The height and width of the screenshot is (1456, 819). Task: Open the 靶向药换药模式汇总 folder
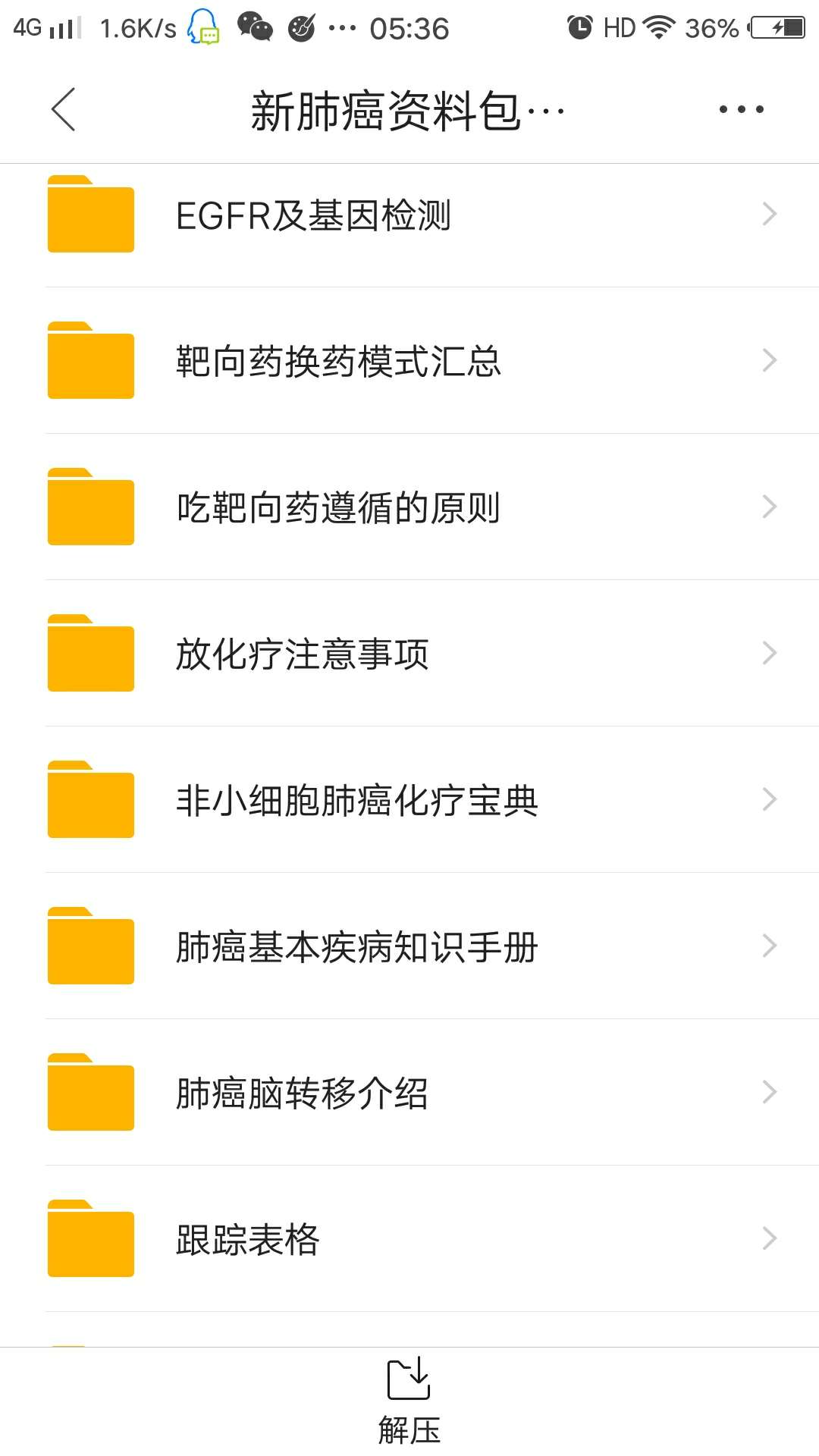pos(409,361)
